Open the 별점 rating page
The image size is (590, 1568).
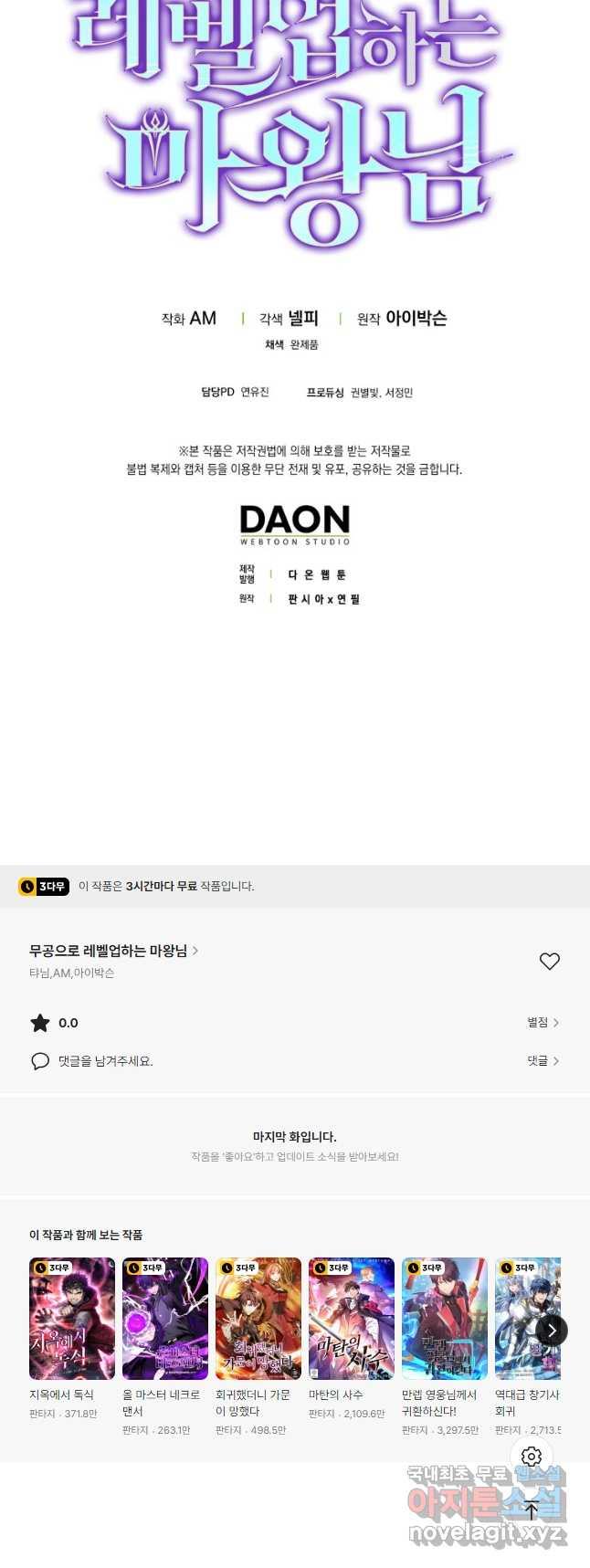pyautogui.click(x=543, y=1023)
